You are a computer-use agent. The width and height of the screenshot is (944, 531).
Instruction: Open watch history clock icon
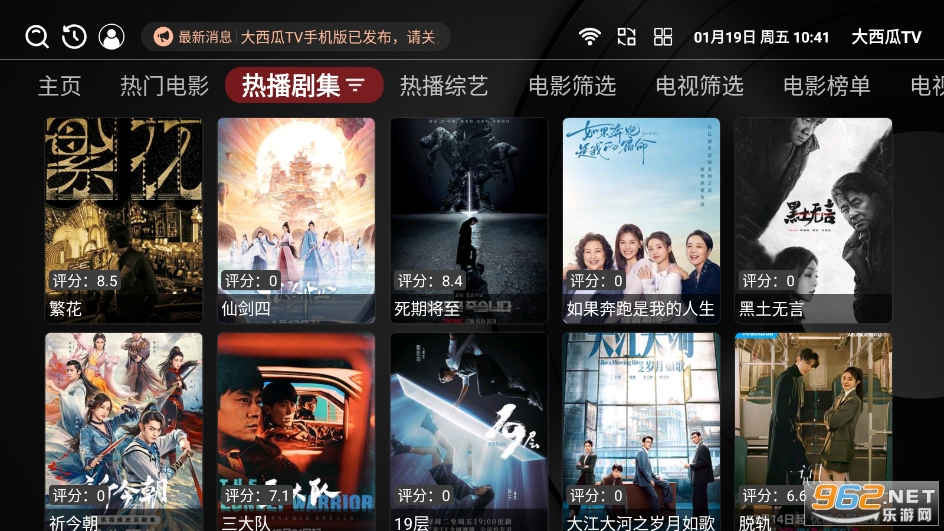point(74,37)
